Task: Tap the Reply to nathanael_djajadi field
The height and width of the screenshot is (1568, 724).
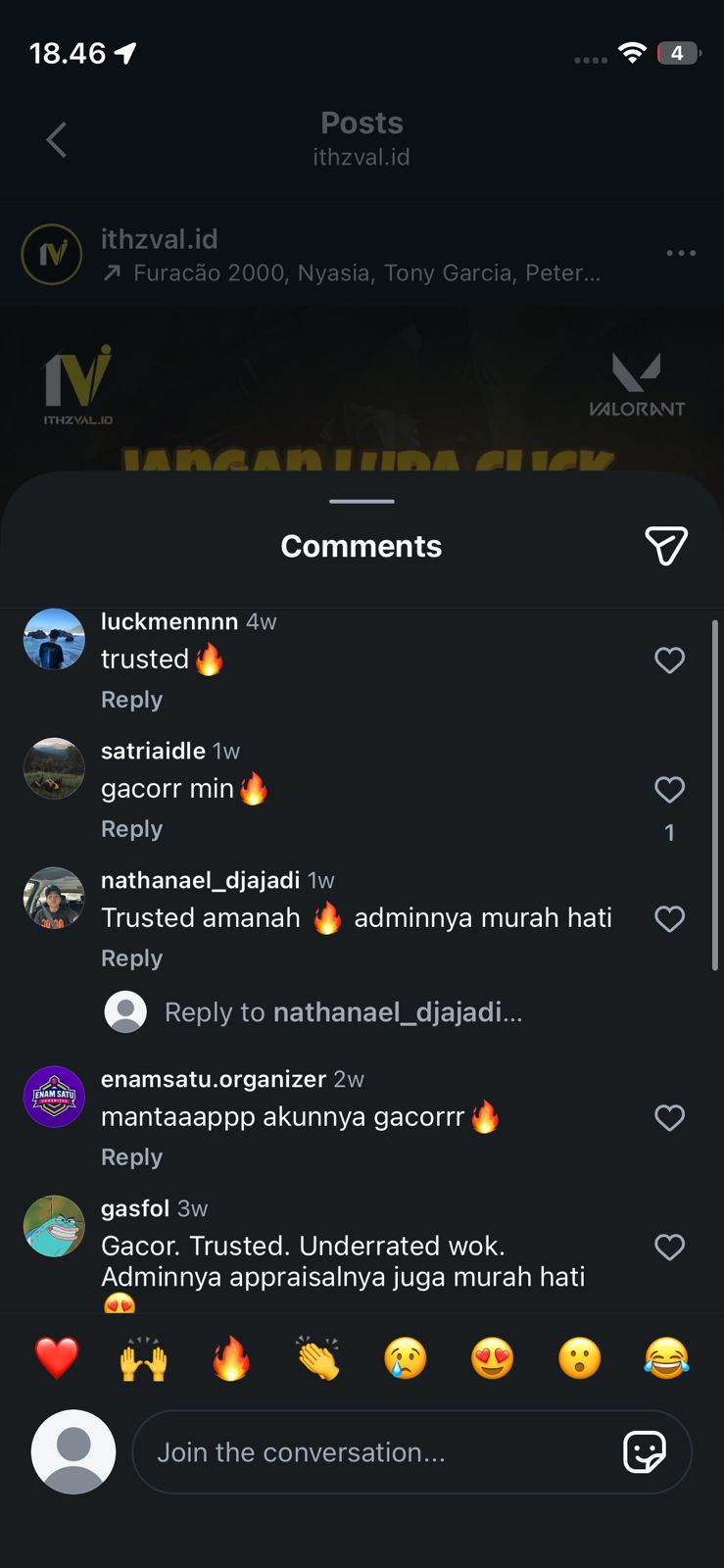Action: point(343,1012)
